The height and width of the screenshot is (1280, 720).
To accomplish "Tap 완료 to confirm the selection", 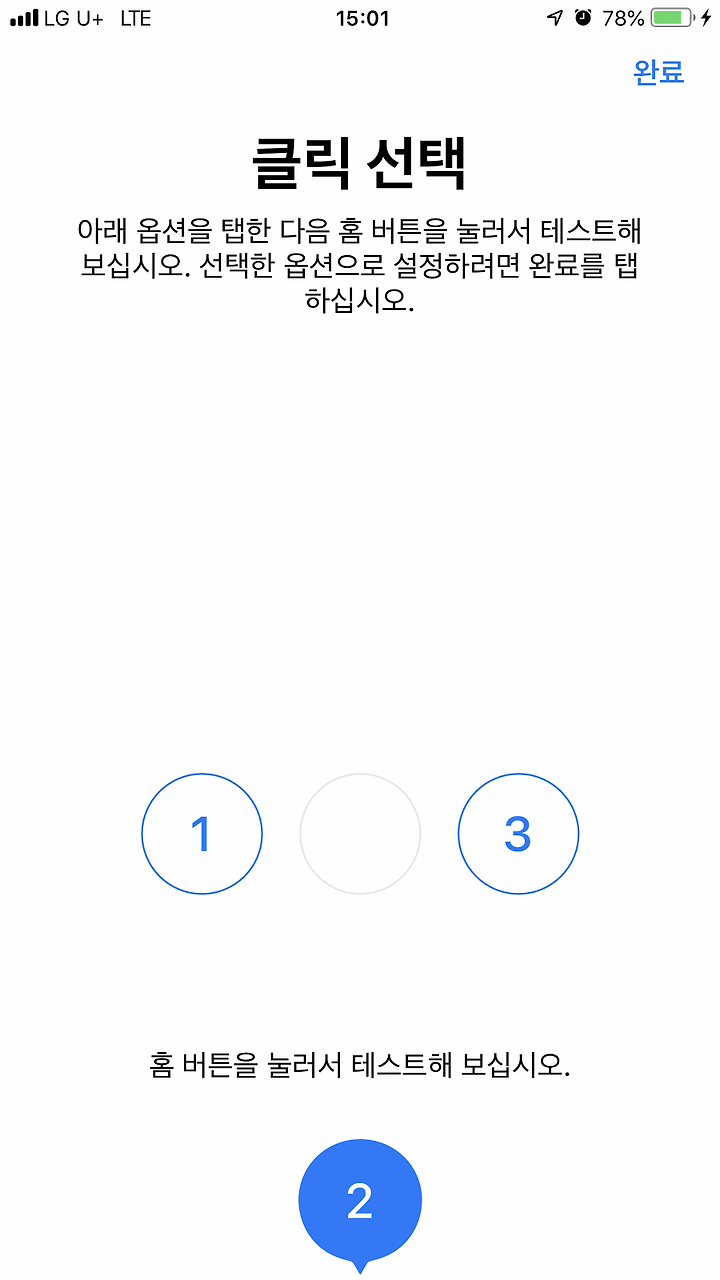I will (x=659, y=72).
